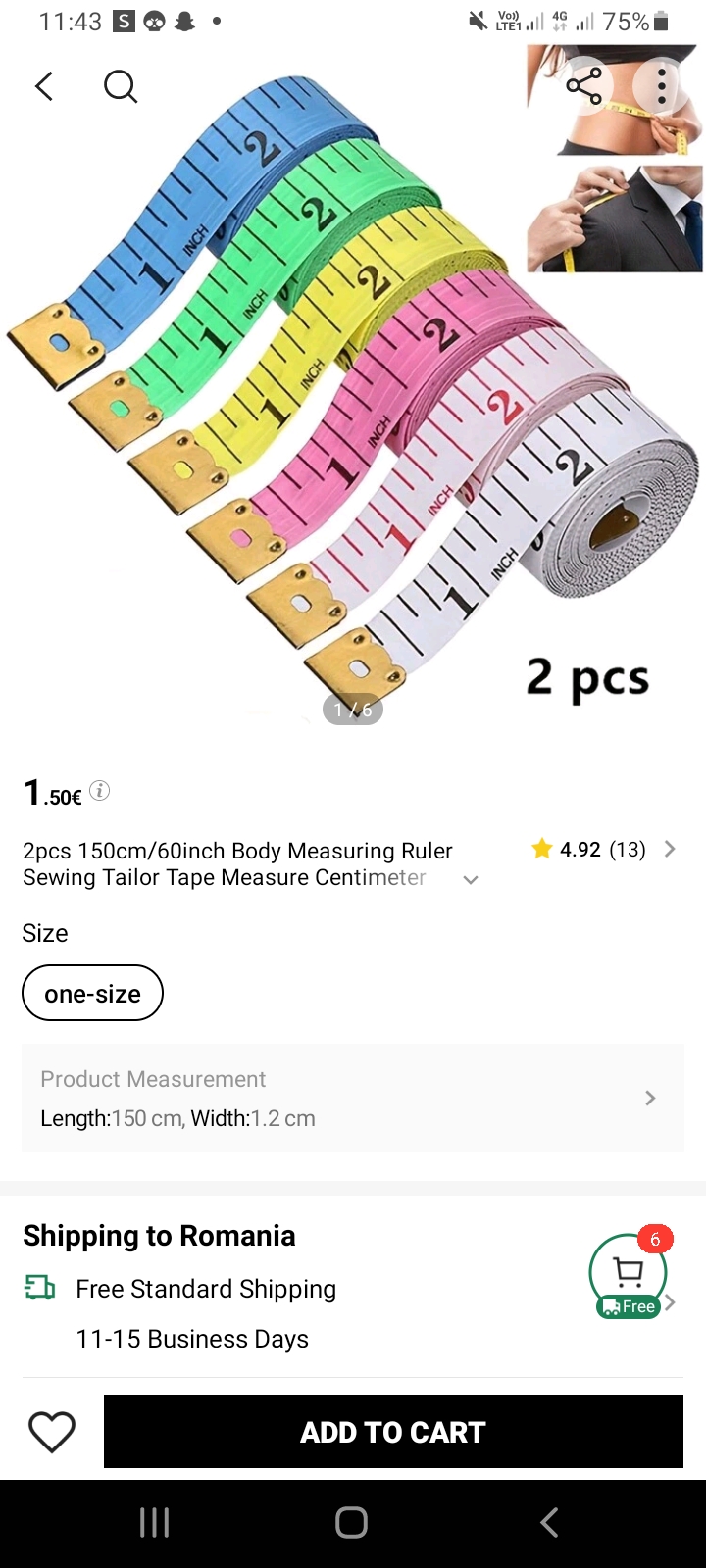Viewport: 706px width, 1568px height.
Task: Go back to the previous page
Action: 44,86
